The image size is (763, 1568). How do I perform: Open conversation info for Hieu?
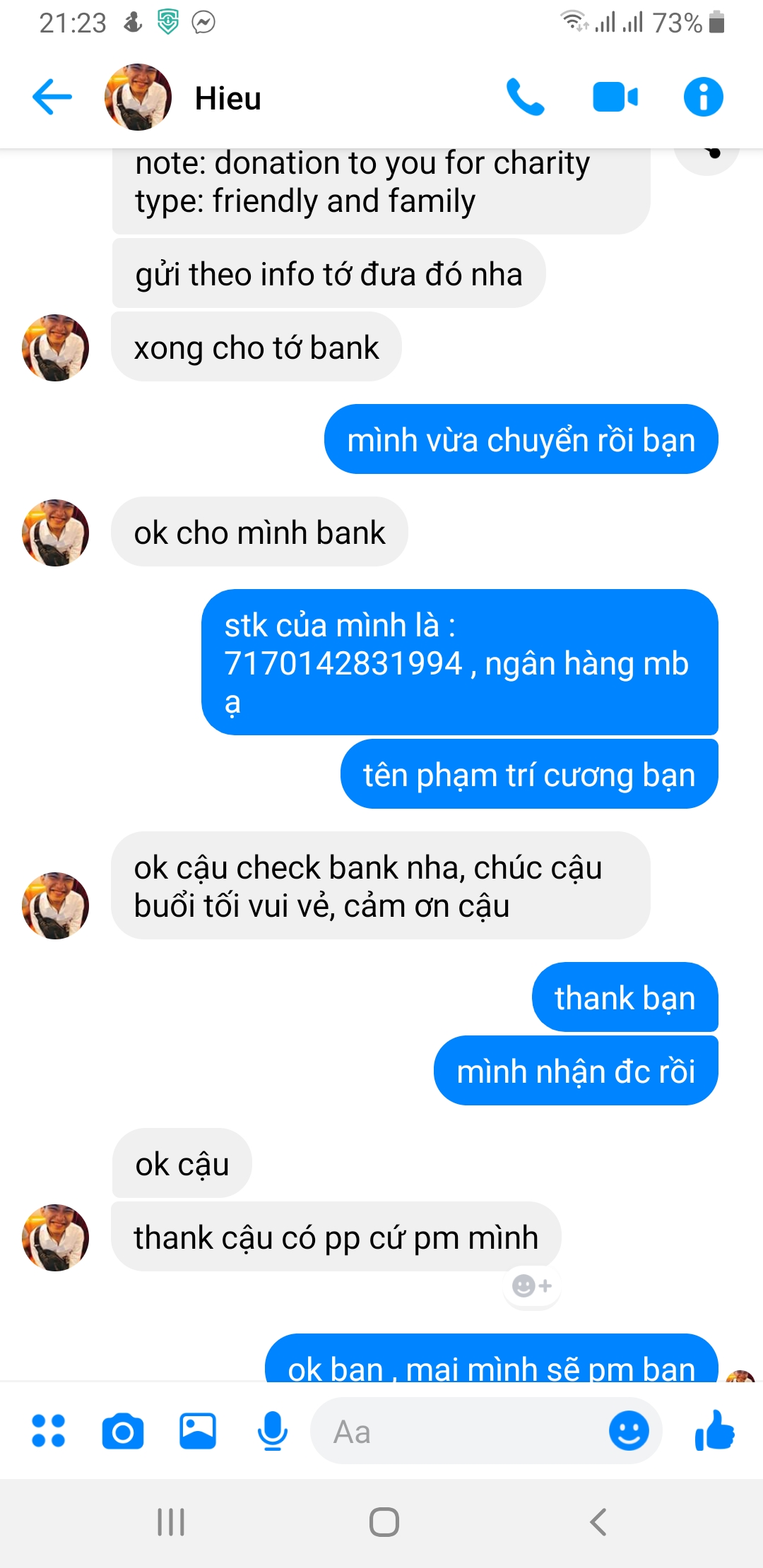[x=703, y=97]
